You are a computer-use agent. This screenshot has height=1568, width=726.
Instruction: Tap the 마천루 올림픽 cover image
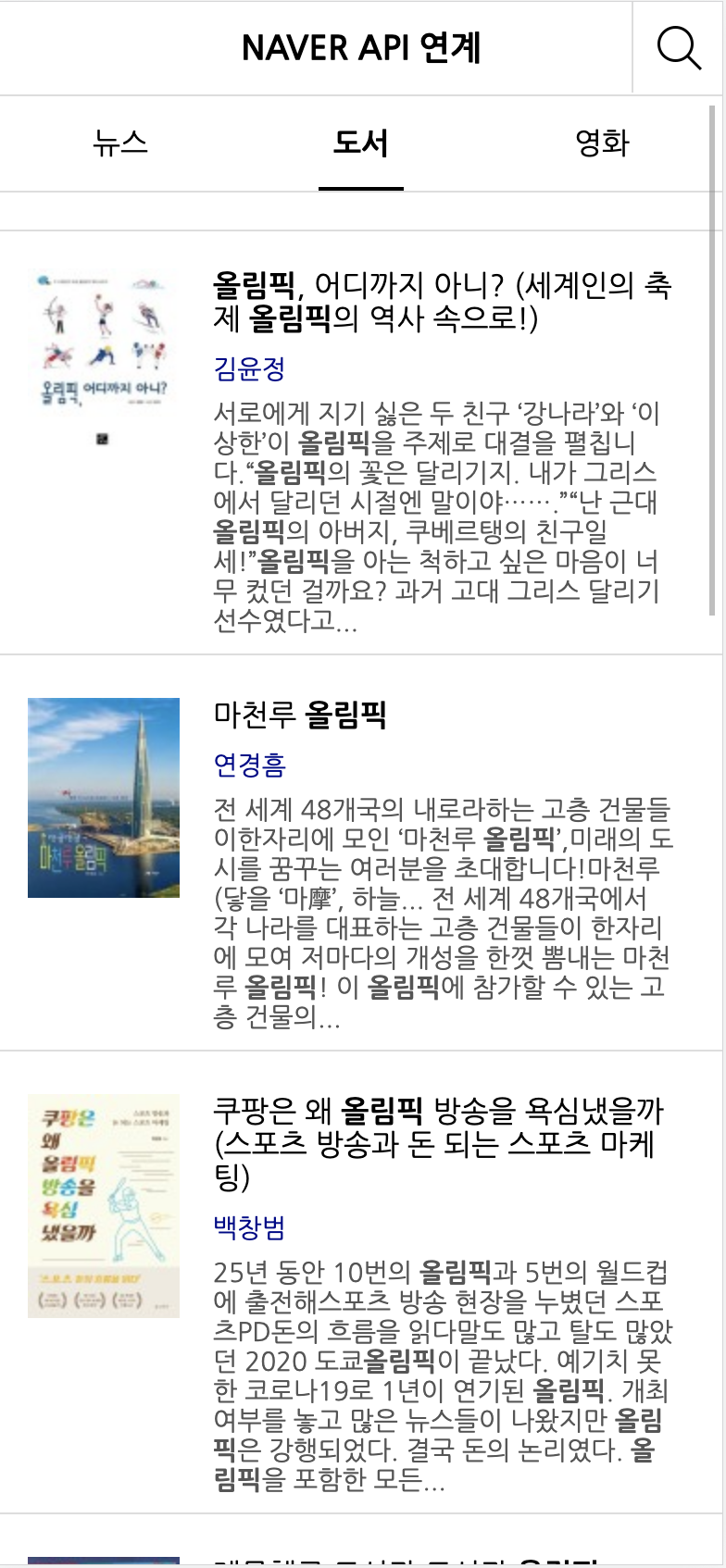(104, 797)
